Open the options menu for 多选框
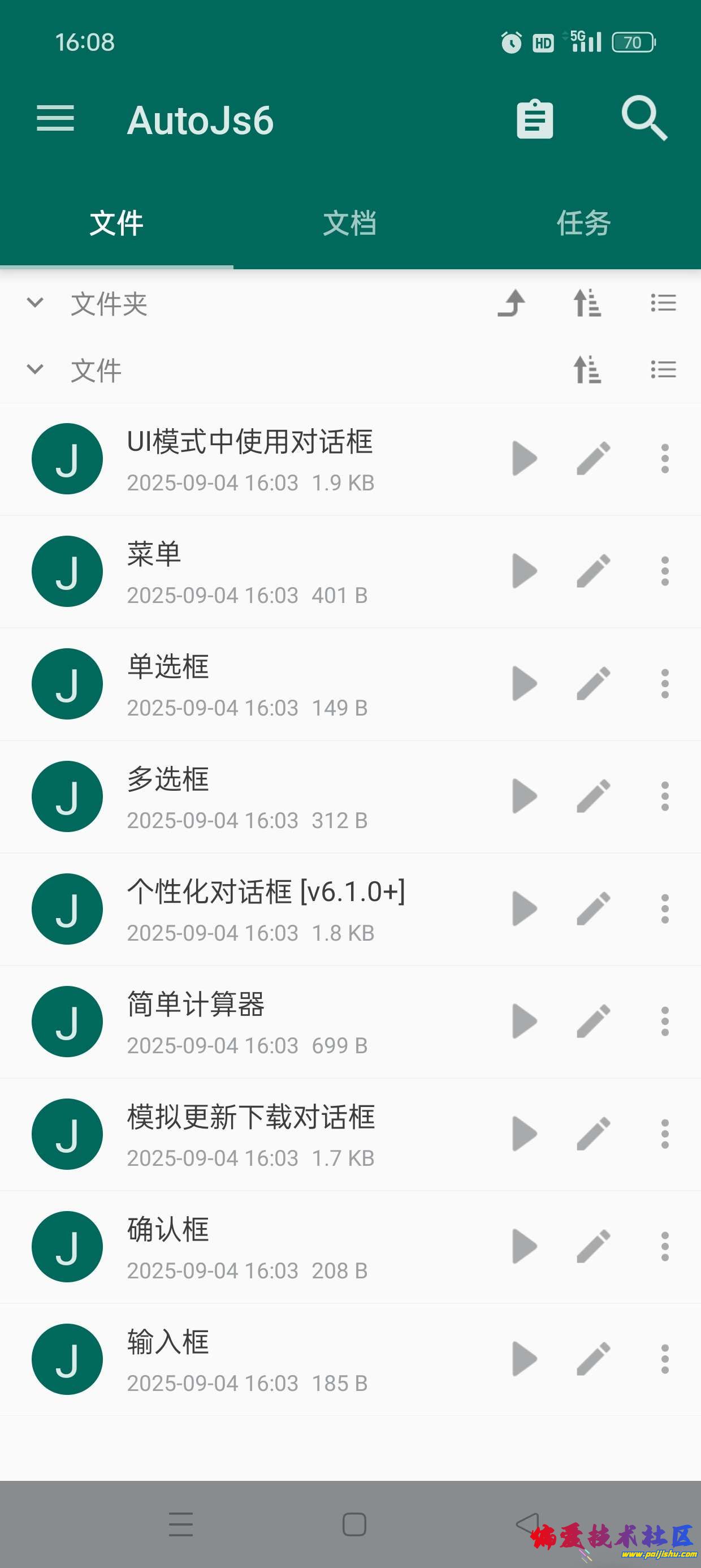 pyautogui.click(x=664, y=796)
